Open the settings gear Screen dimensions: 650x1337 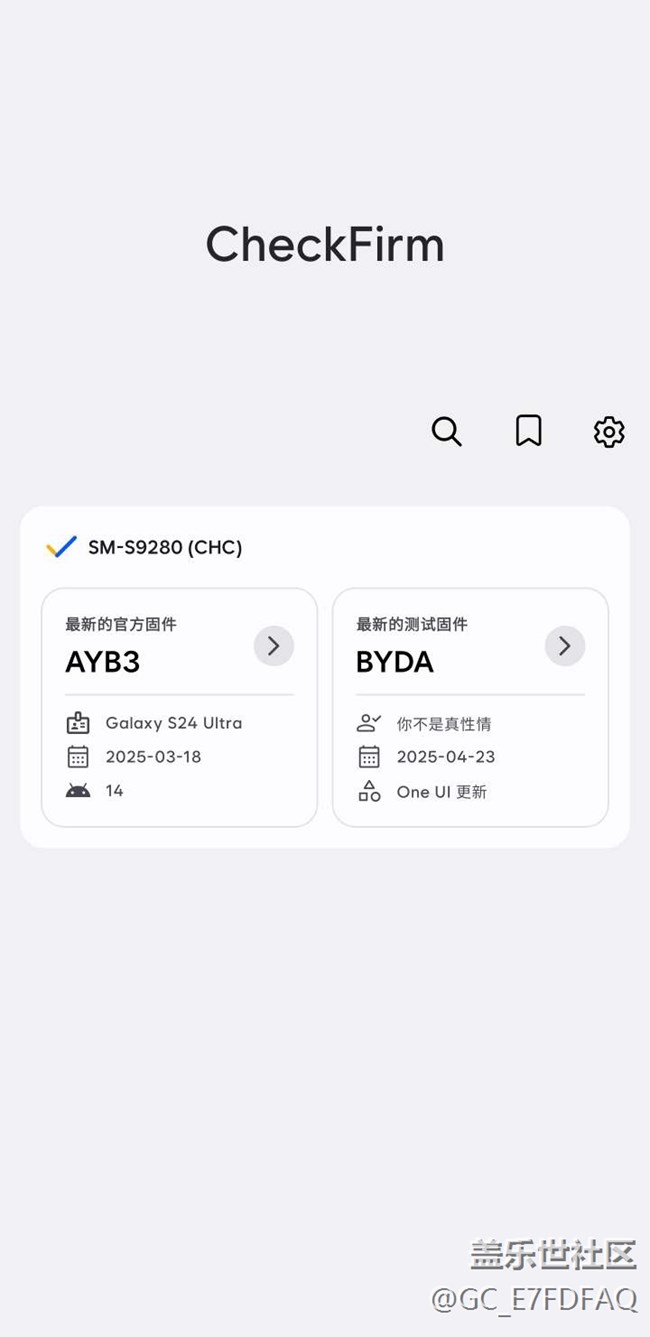[609, 431]
